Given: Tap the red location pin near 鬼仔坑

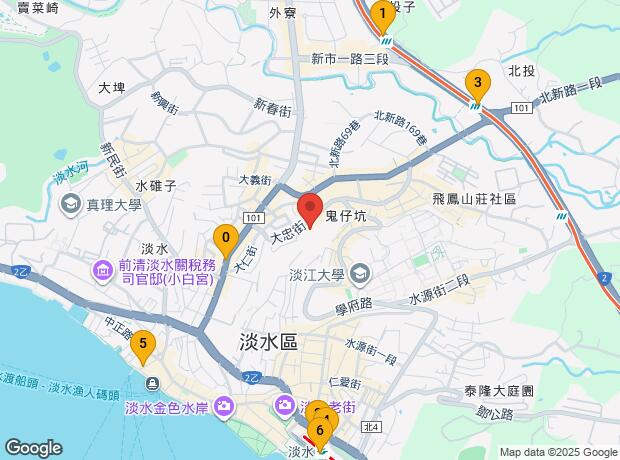Looking at the screenshot, I should (309, 211).
